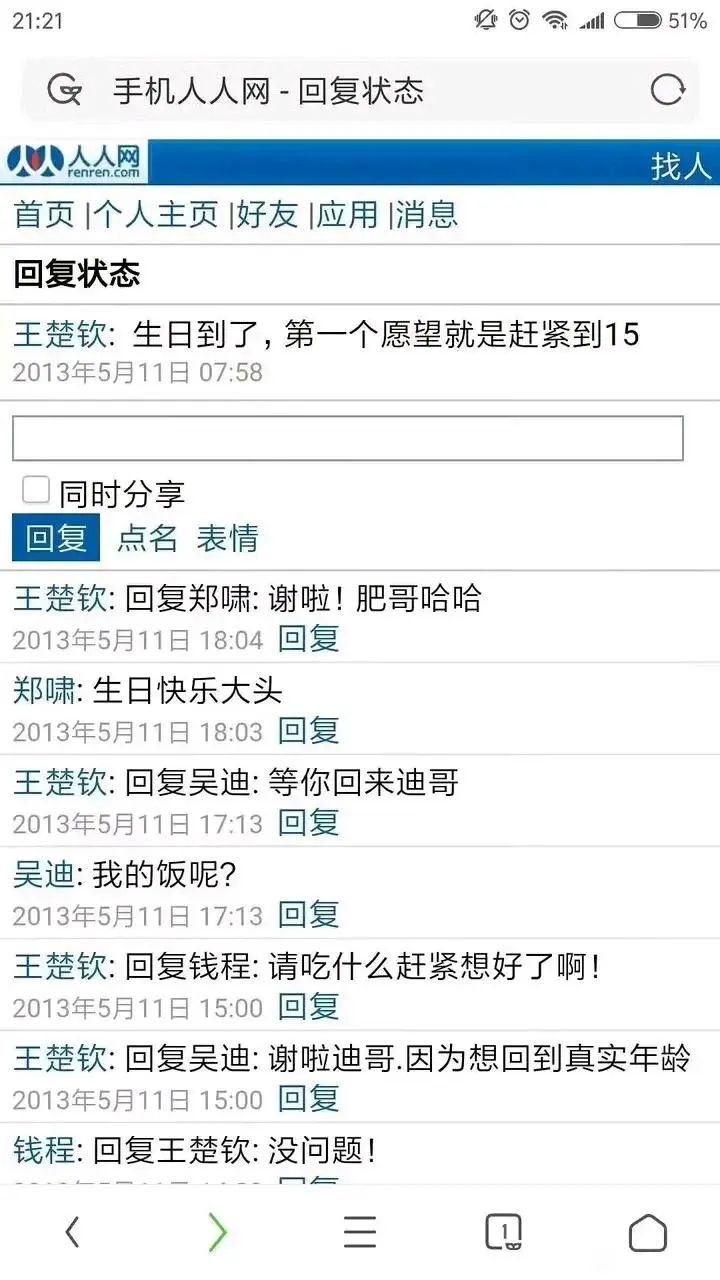The image size is (720, 1280).
Task: Open 个人主页 profile page
Action: click(x=156, y=214)
